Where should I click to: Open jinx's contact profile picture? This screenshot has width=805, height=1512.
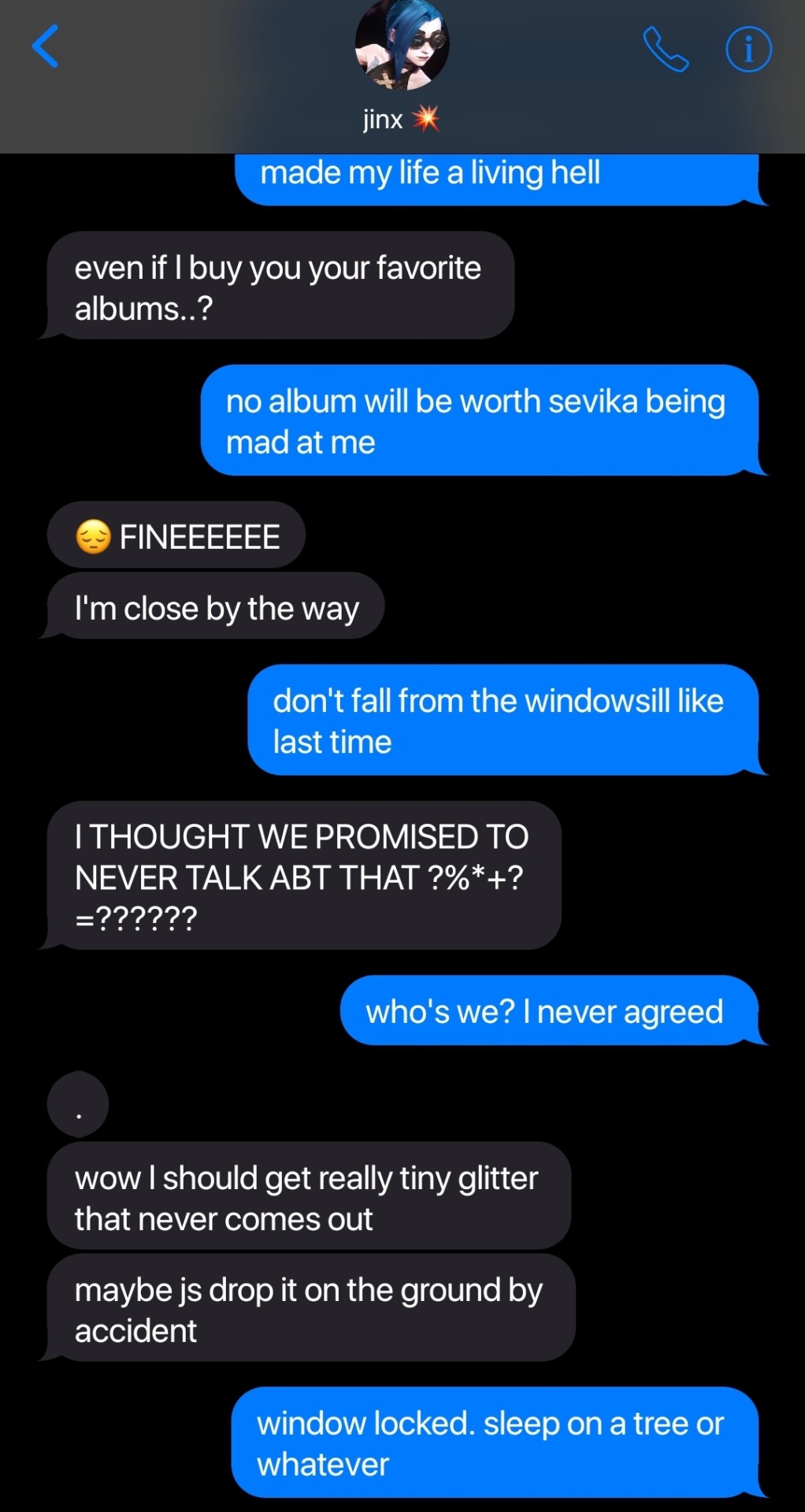[402, 43]
